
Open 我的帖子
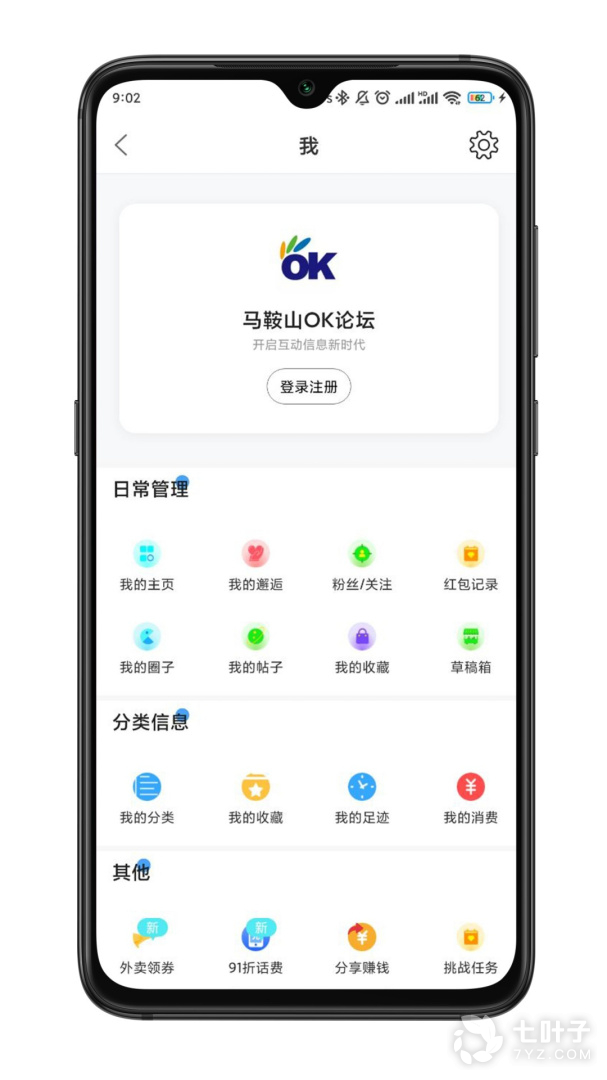pos(255,648)
